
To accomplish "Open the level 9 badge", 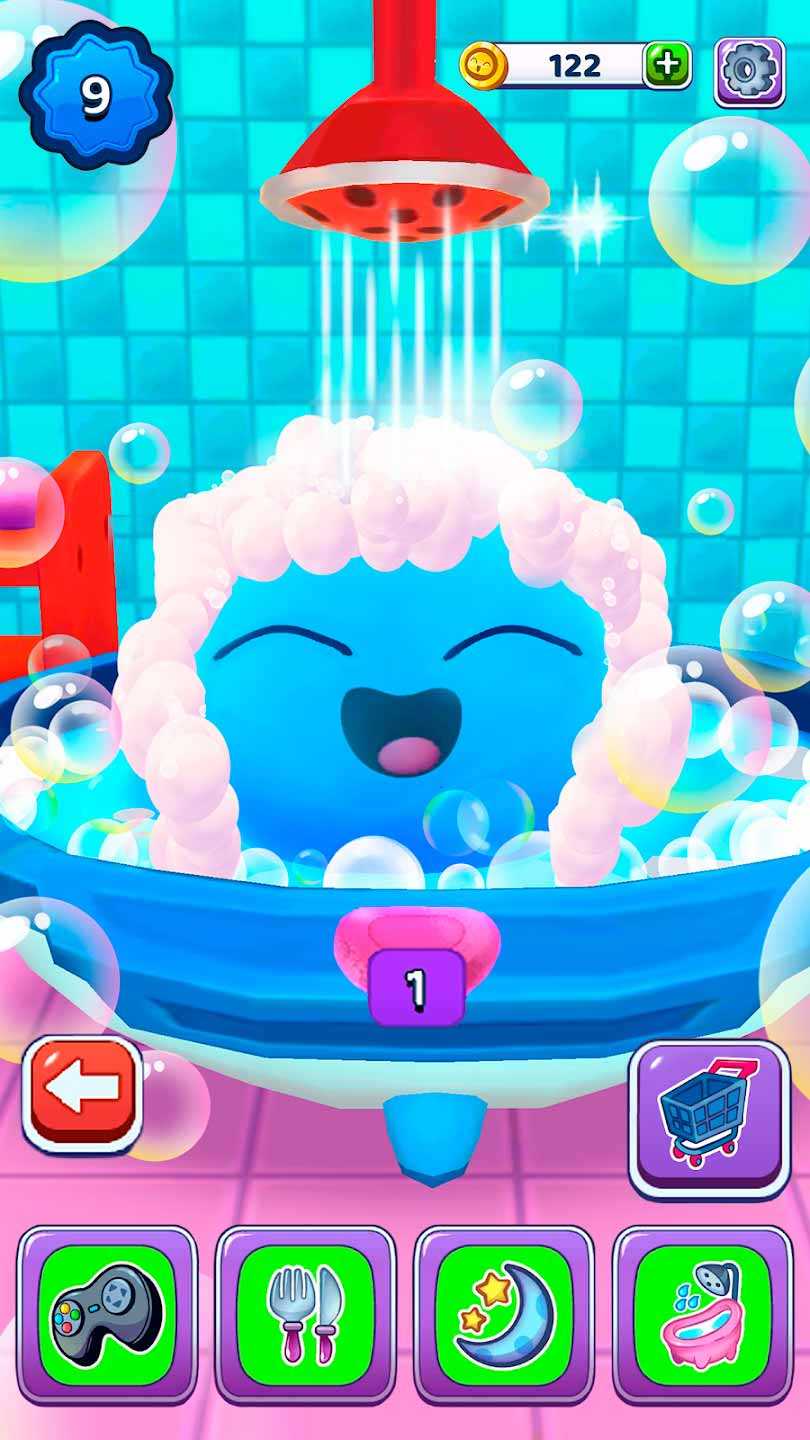I will (94, 96).
